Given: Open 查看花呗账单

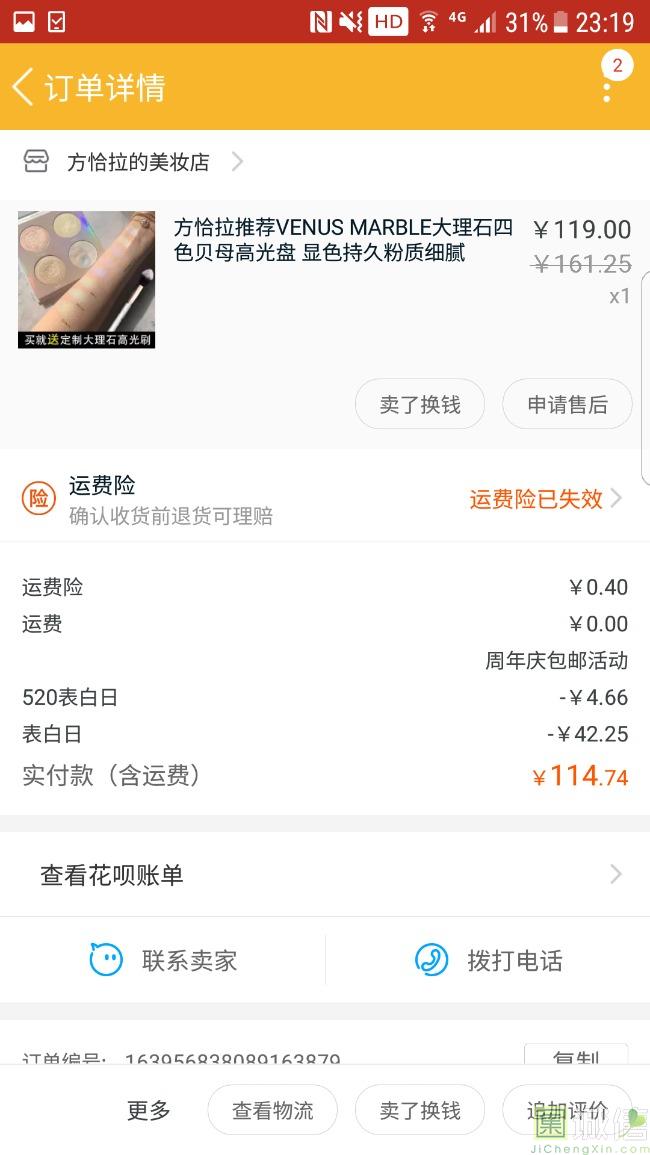Looking at the screenshot, I should (324, 875).
